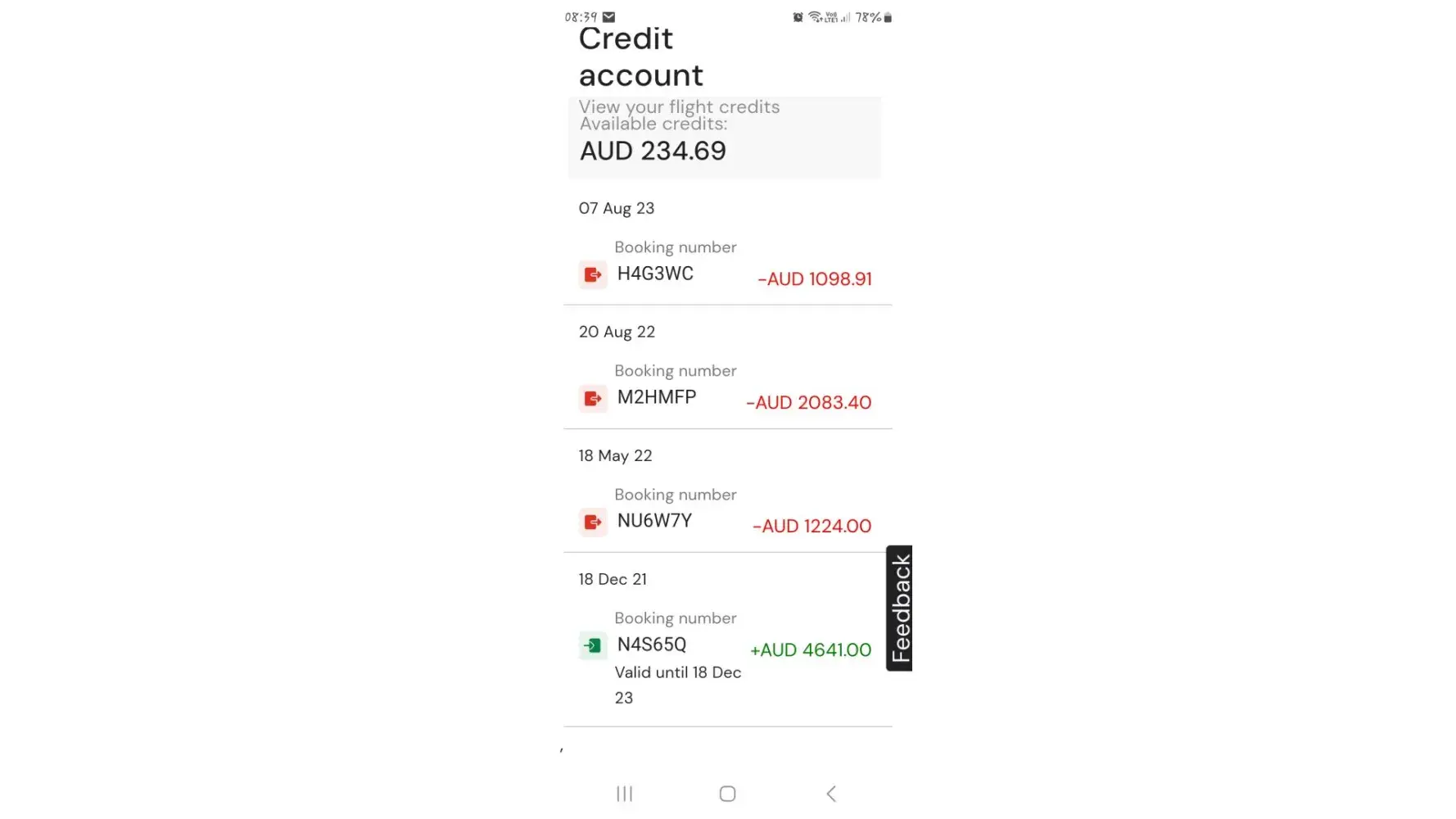View booking M2HMFP credit entry
The height and width of the screenshot is (819, 1456).
pyautogui.click(x=657, y=398)
